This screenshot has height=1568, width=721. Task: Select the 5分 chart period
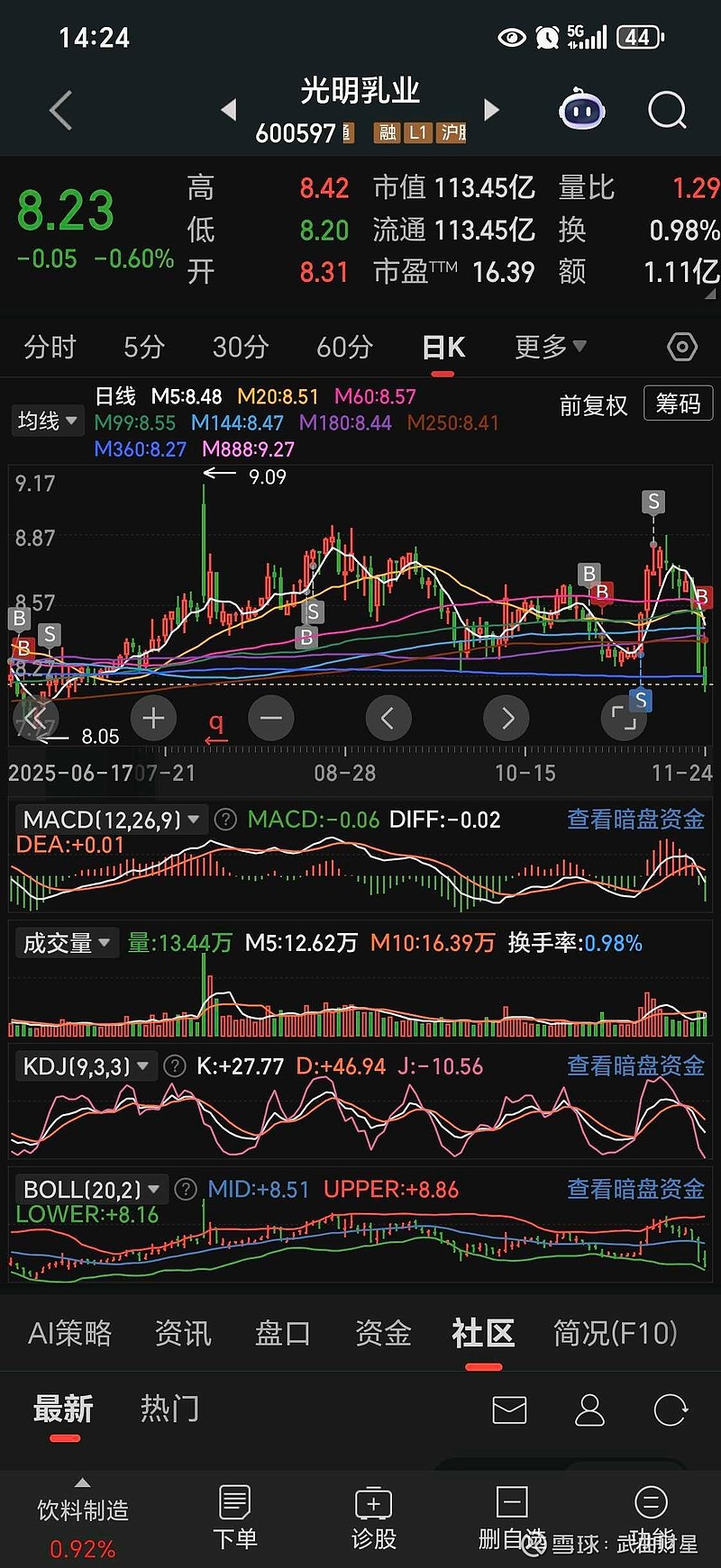click(144, 347)
